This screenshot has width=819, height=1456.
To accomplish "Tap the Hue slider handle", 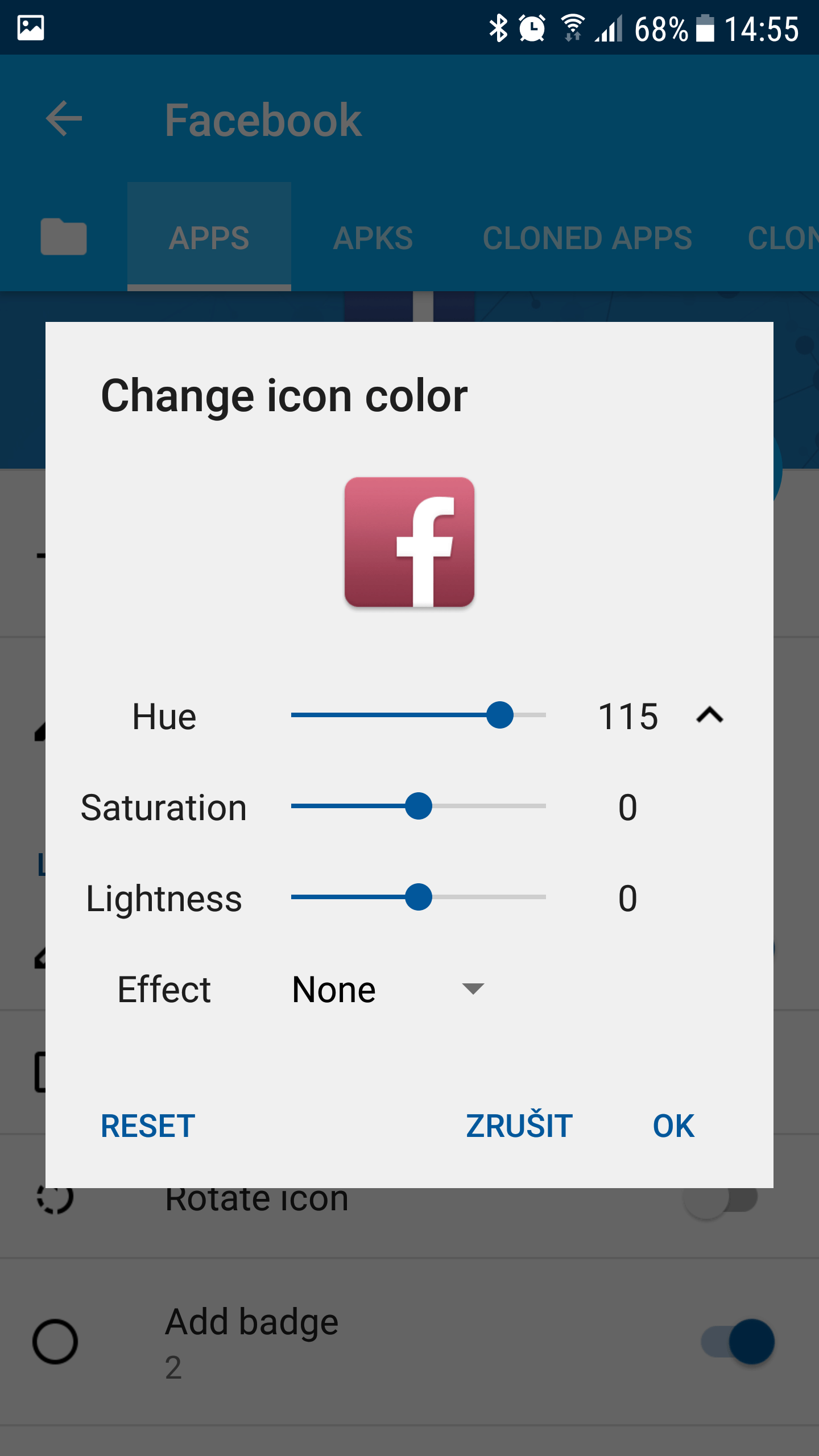I will pos(500,715).
